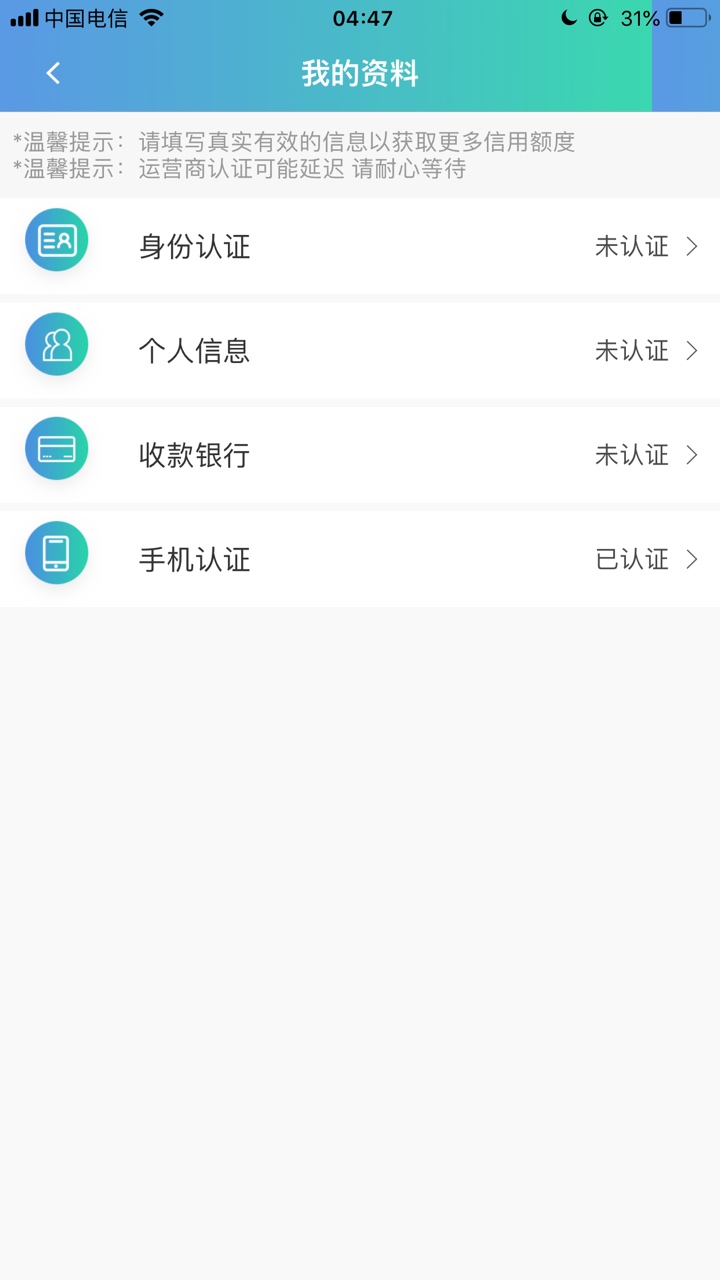Open the 个人信息 row
The width and height of the screenshot is (720, 1280).
tap(360, 350)
